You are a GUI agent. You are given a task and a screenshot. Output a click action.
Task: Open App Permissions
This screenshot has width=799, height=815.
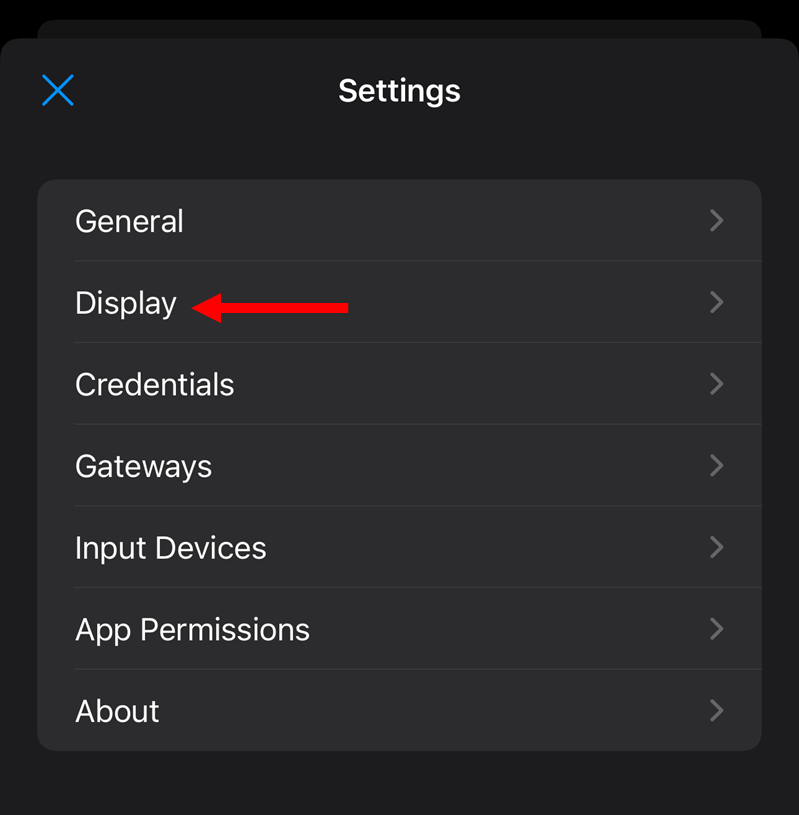tap(399, 629)
